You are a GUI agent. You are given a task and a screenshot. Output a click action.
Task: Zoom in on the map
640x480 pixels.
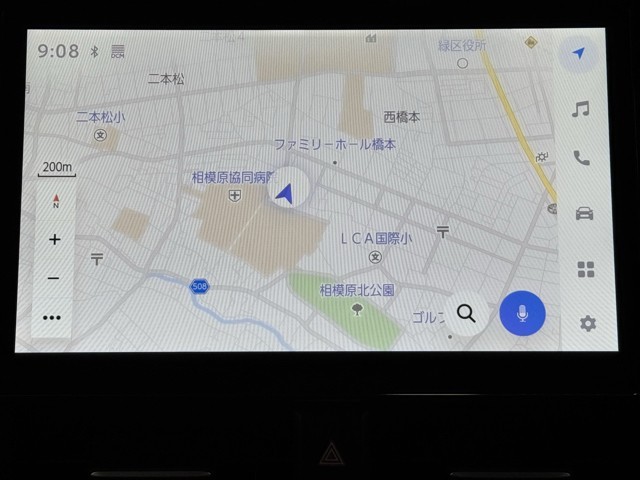coord(54,240)
